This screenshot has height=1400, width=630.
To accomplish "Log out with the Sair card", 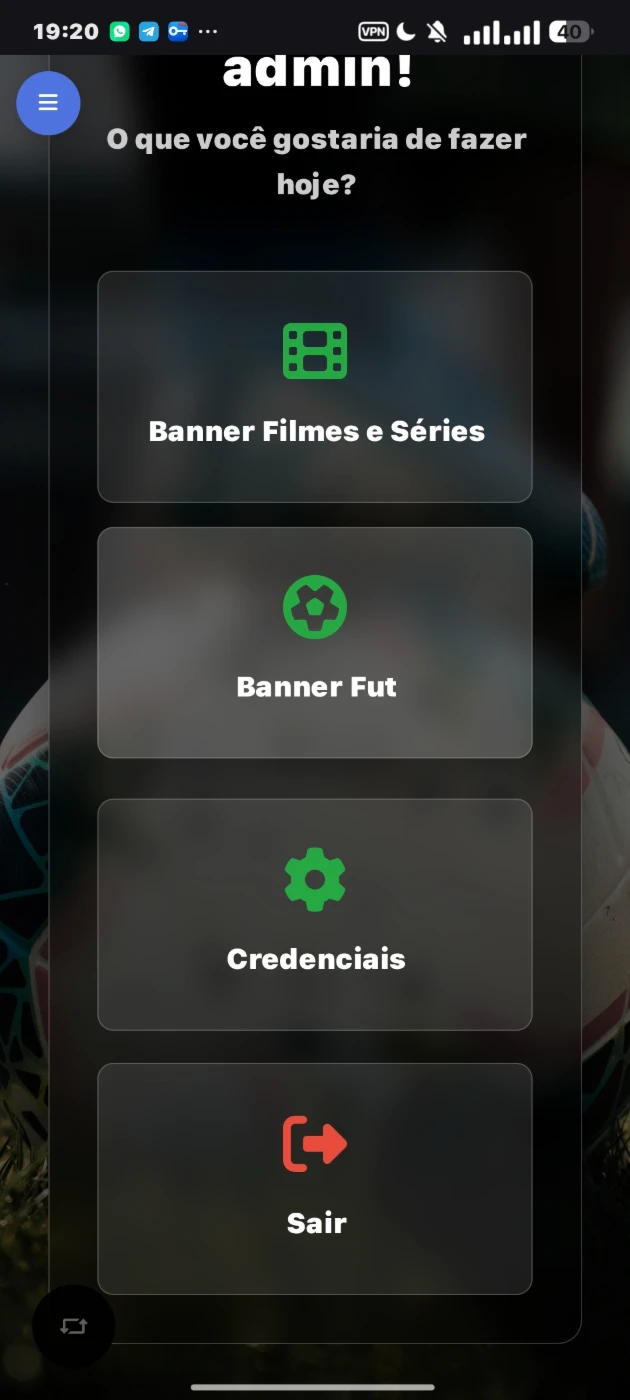I will 315,1179.
